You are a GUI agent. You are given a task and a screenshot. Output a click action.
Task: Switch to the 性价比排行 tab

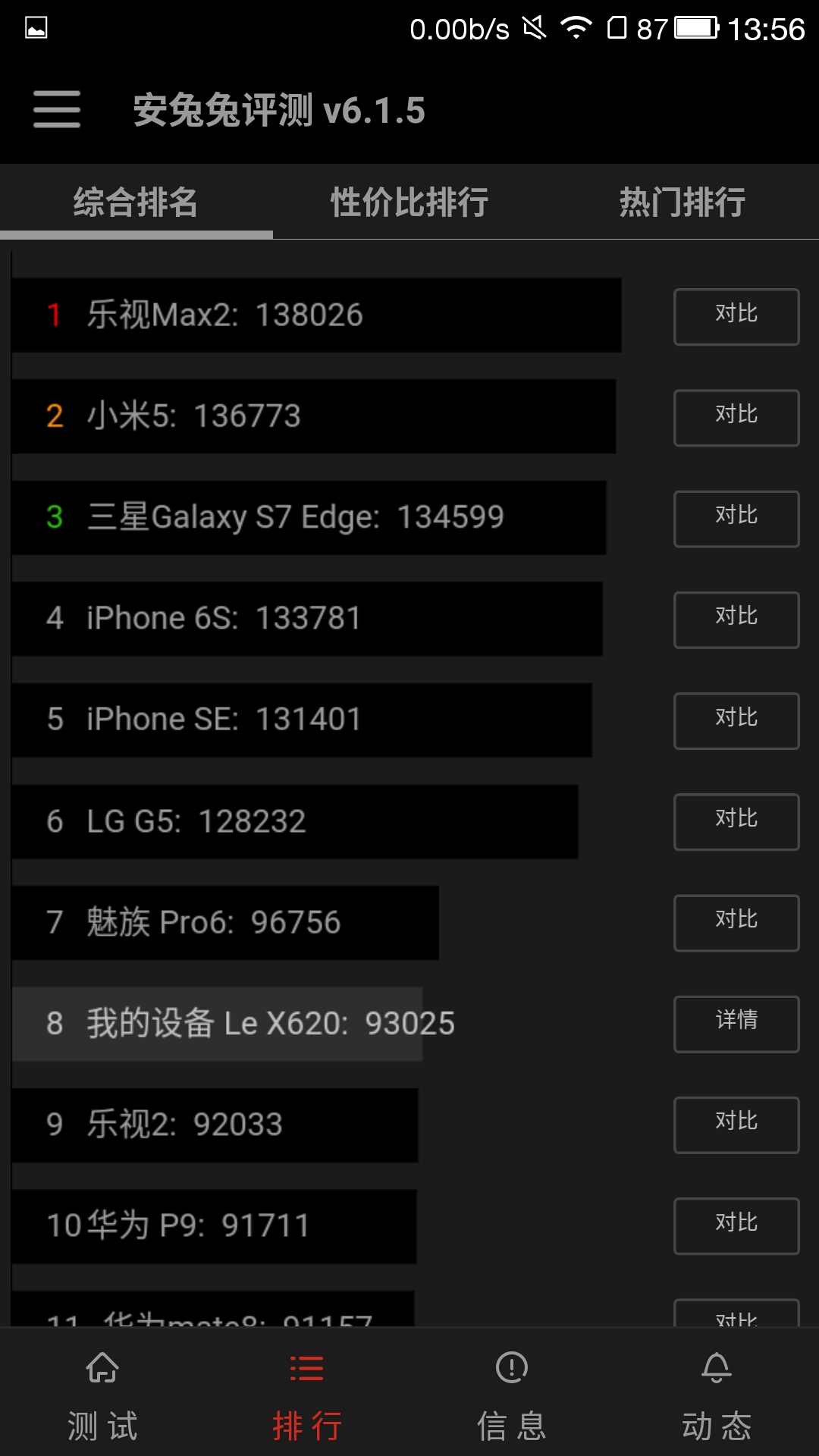409,202
